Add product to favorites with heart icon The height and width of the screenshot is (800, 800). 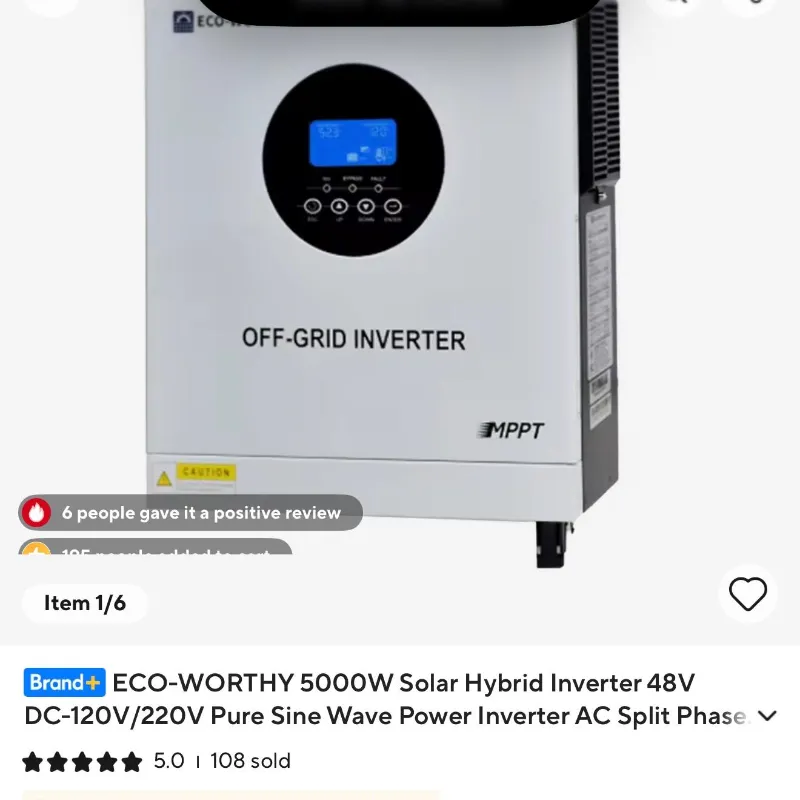point(747,594)
